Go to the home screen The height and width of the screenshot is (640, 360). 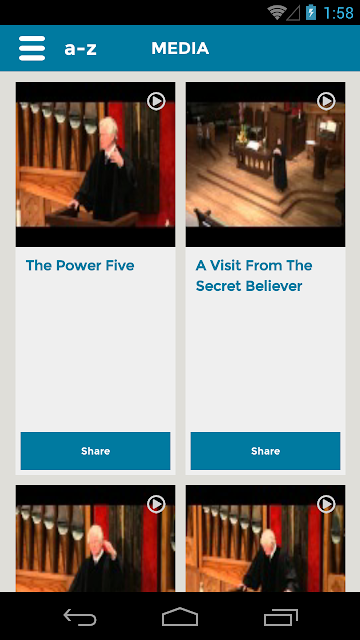click(180, 616)
